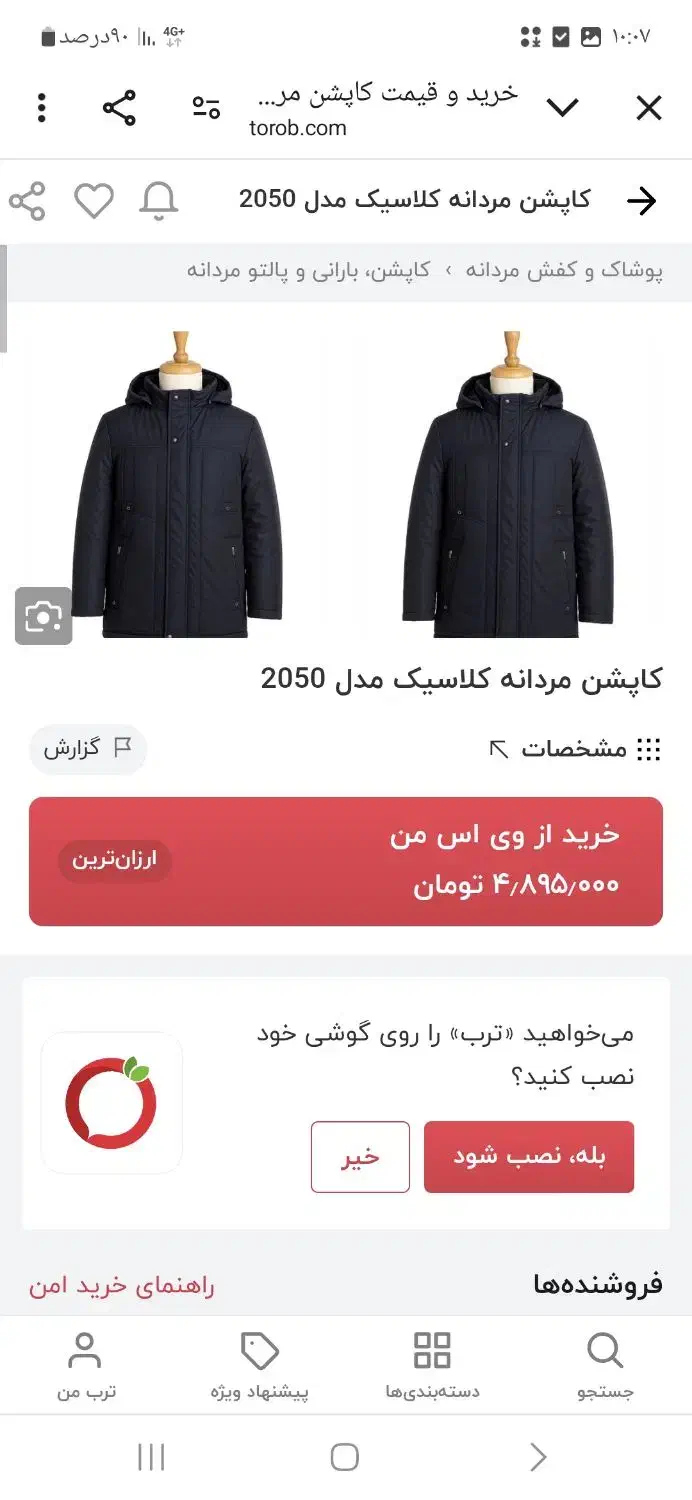Add the jacket to favorites
This screenshot has width=692, height=1500.
click(x=94, y=201)
